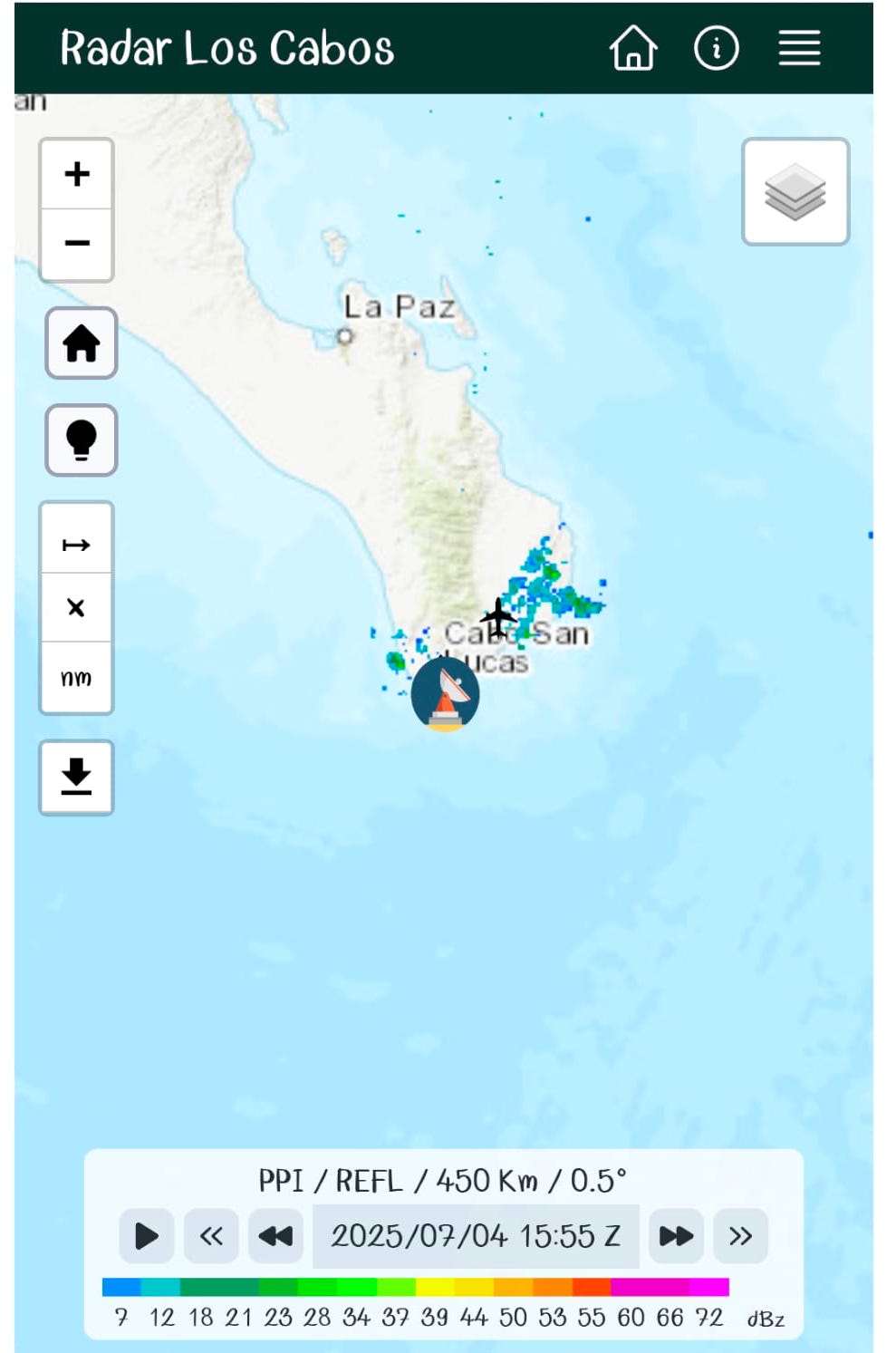Image resolution: width=896 pixels, height=1353 pixels.
Task: Open the timestamp selector showing 2025/07/04 15:55 Z
Action: 477,1234
